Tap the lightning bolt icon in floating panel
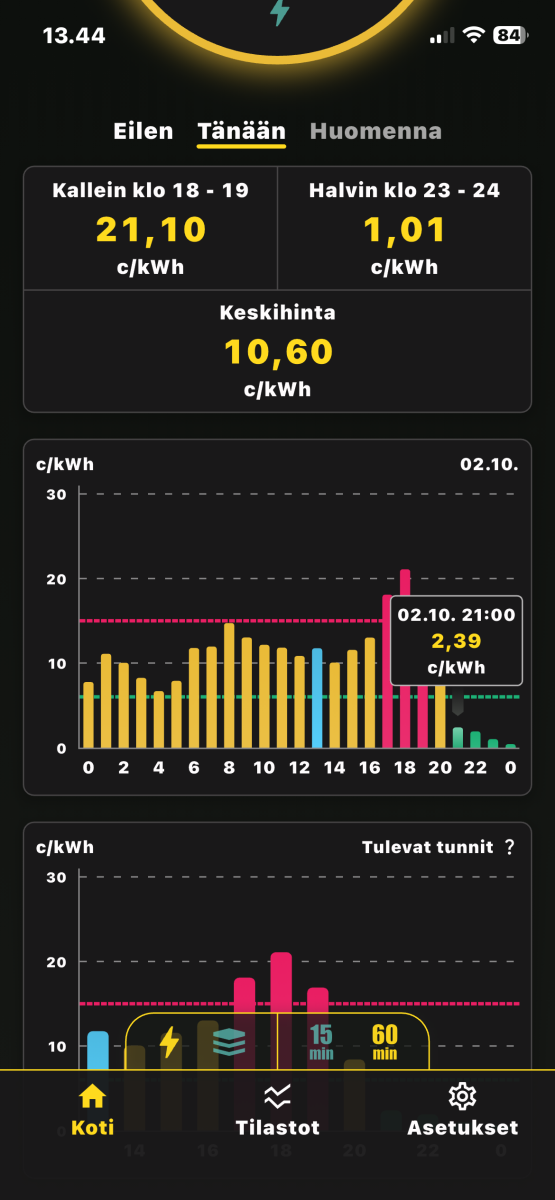The height and width of the screenshot is (1200, 555). (x=170, y=1042)
